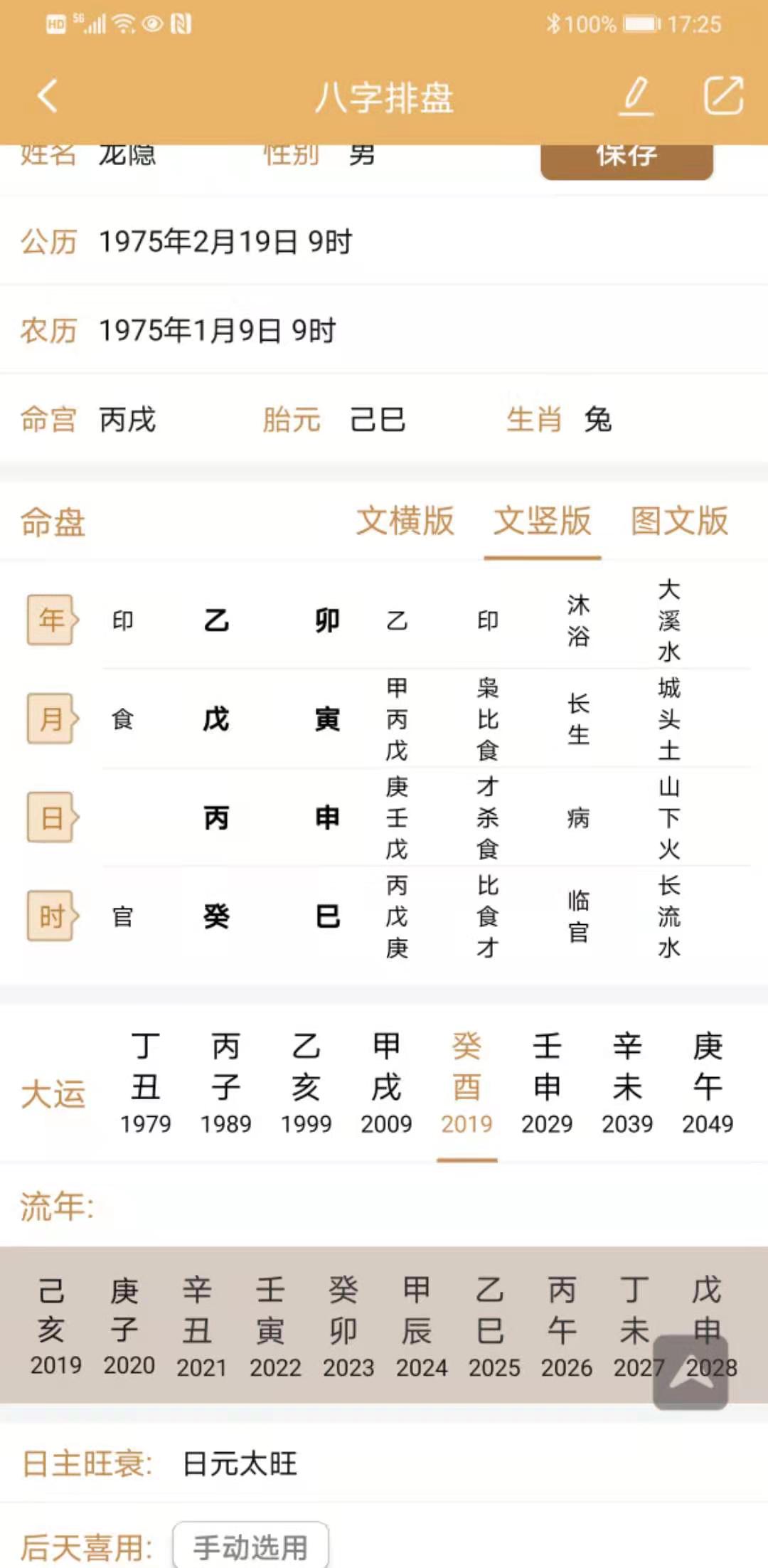768x1568 pixels.
Task: Select 壬申 2029 大运 period
Action: click(x=547, y=1083)
